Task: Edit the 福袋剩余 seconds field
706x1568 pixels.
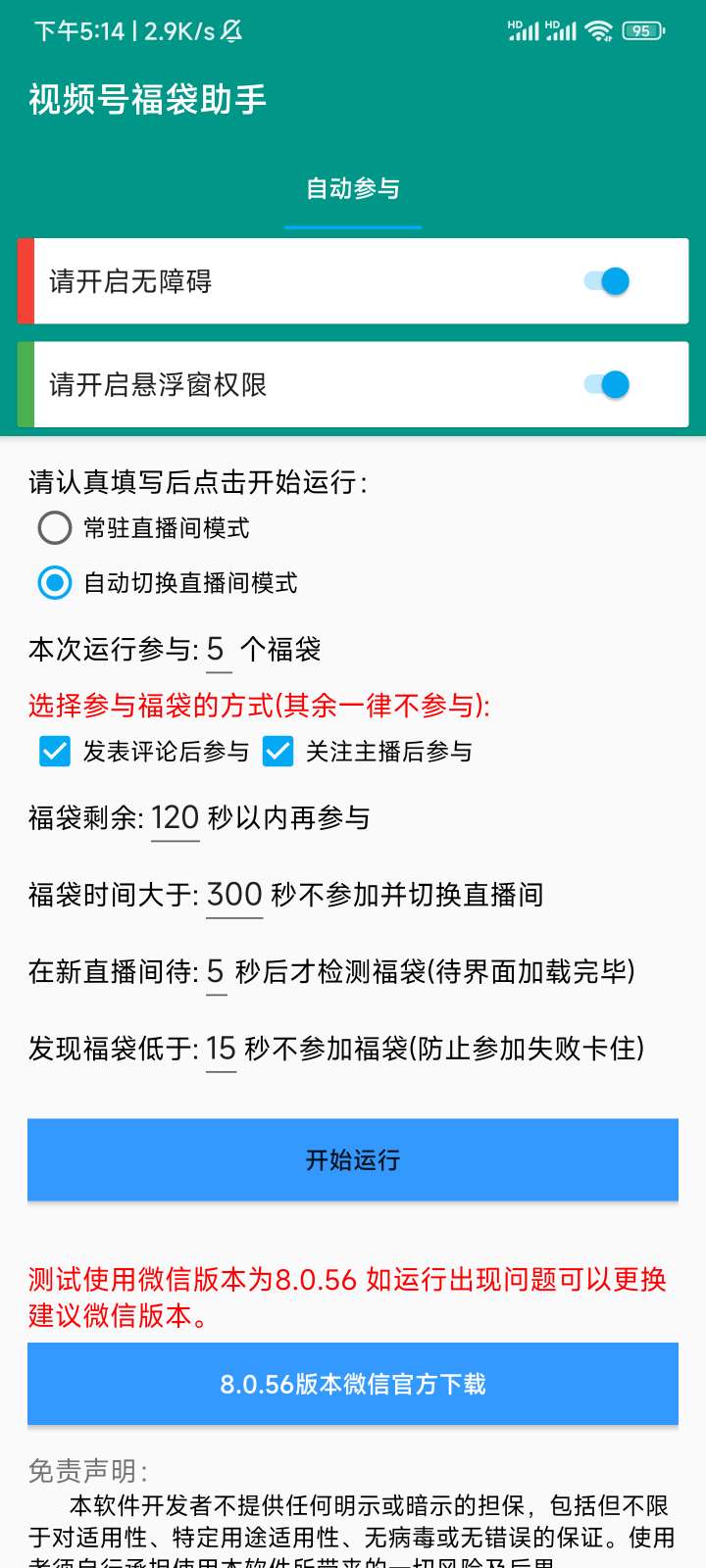Action: (x=176, y=817)
